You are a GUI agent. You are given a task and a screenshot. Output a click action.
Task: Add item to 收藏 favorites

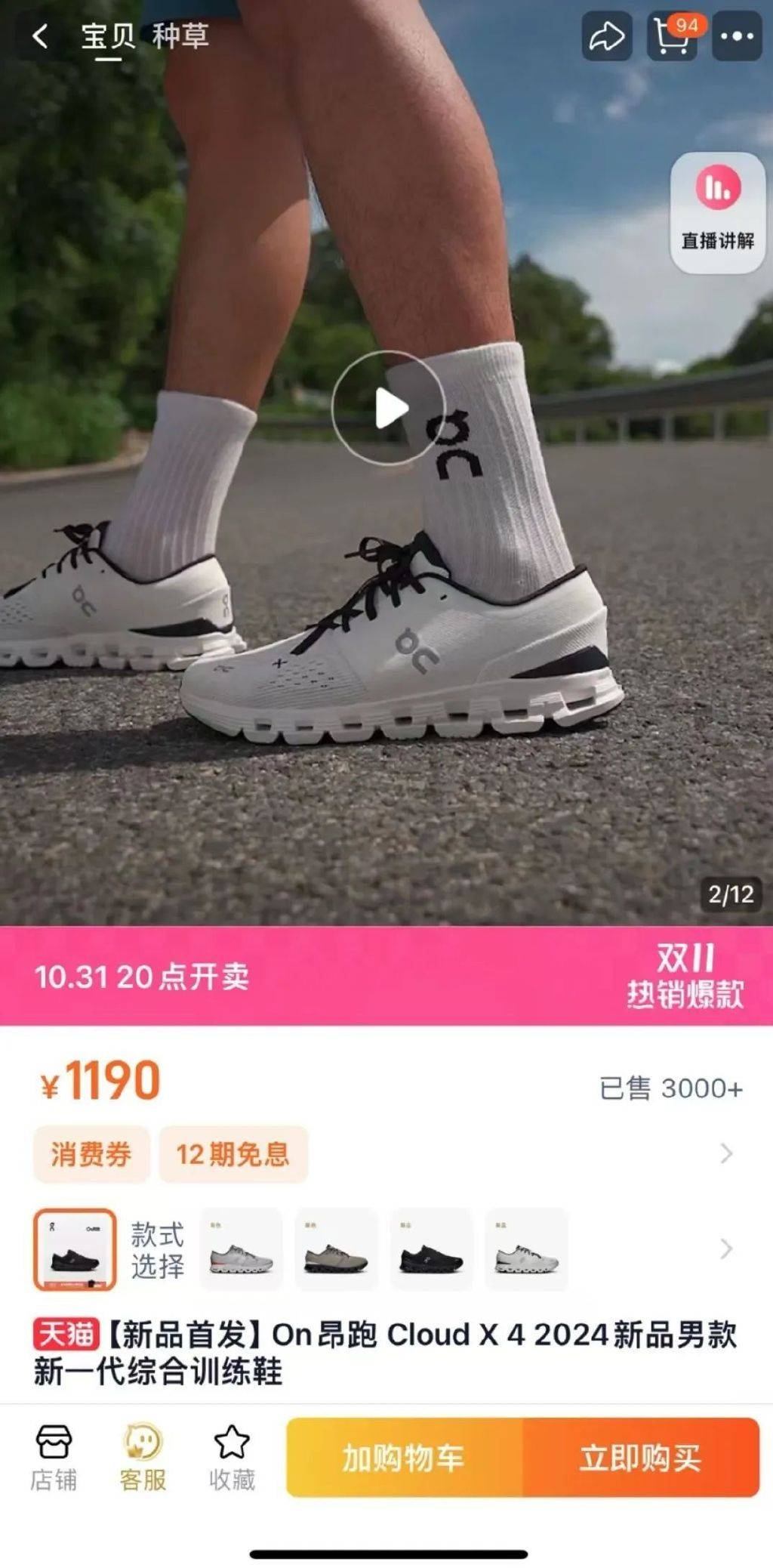[x=232, y=1458]
